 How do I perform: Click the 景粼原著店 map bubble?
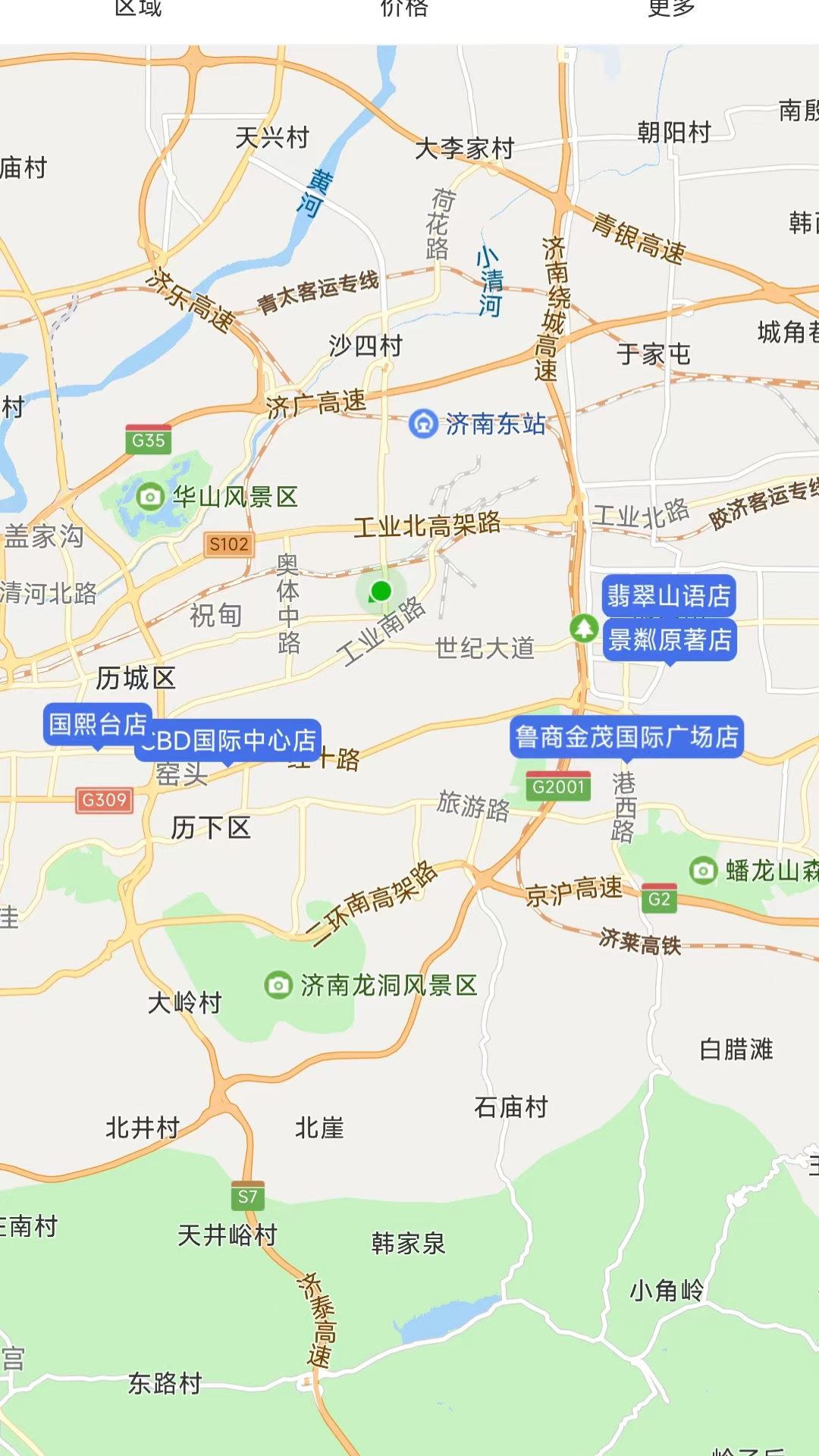(670, 642)
